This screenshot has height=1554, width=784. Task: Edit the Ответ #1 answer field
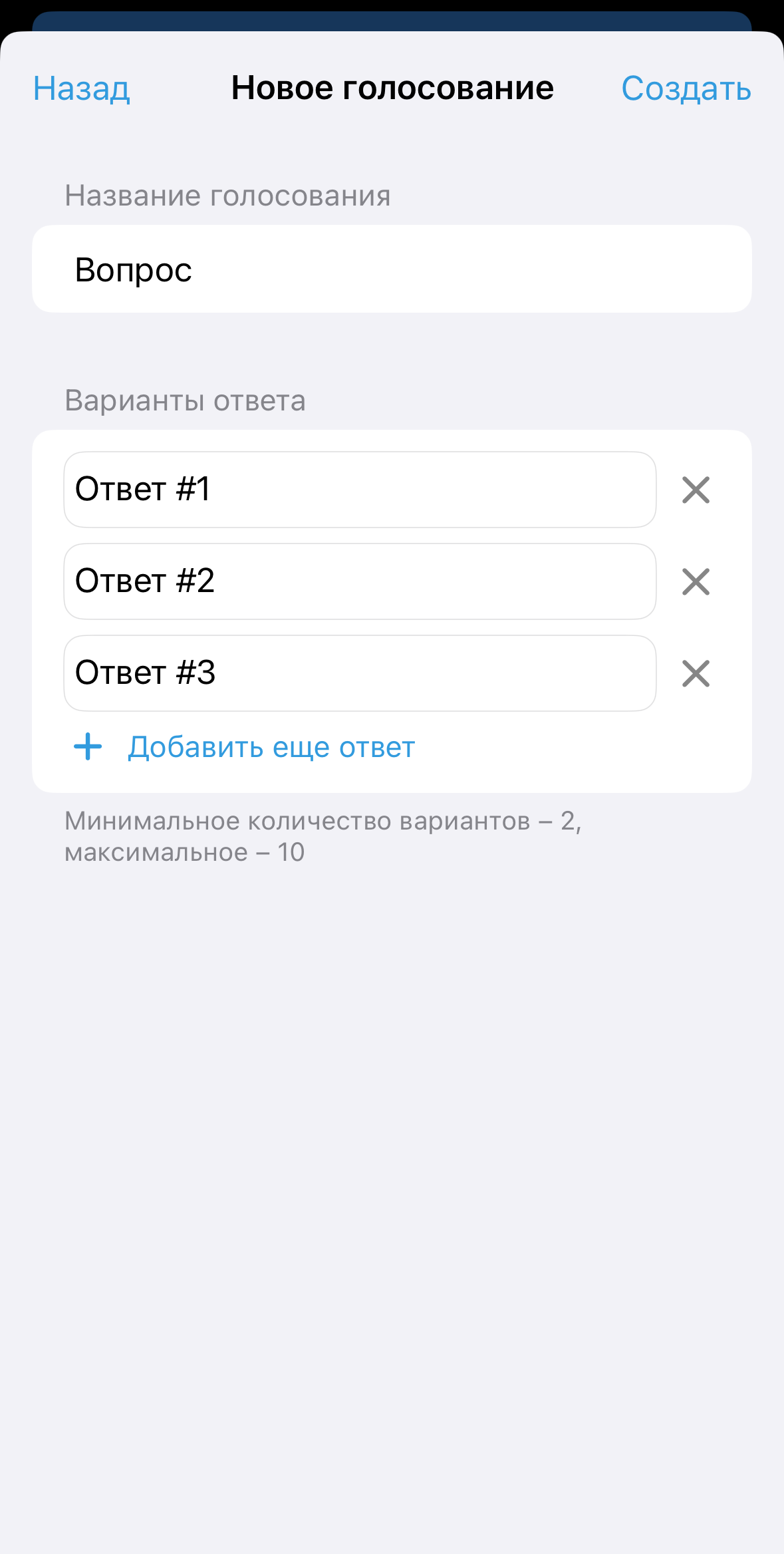(360, 490)
